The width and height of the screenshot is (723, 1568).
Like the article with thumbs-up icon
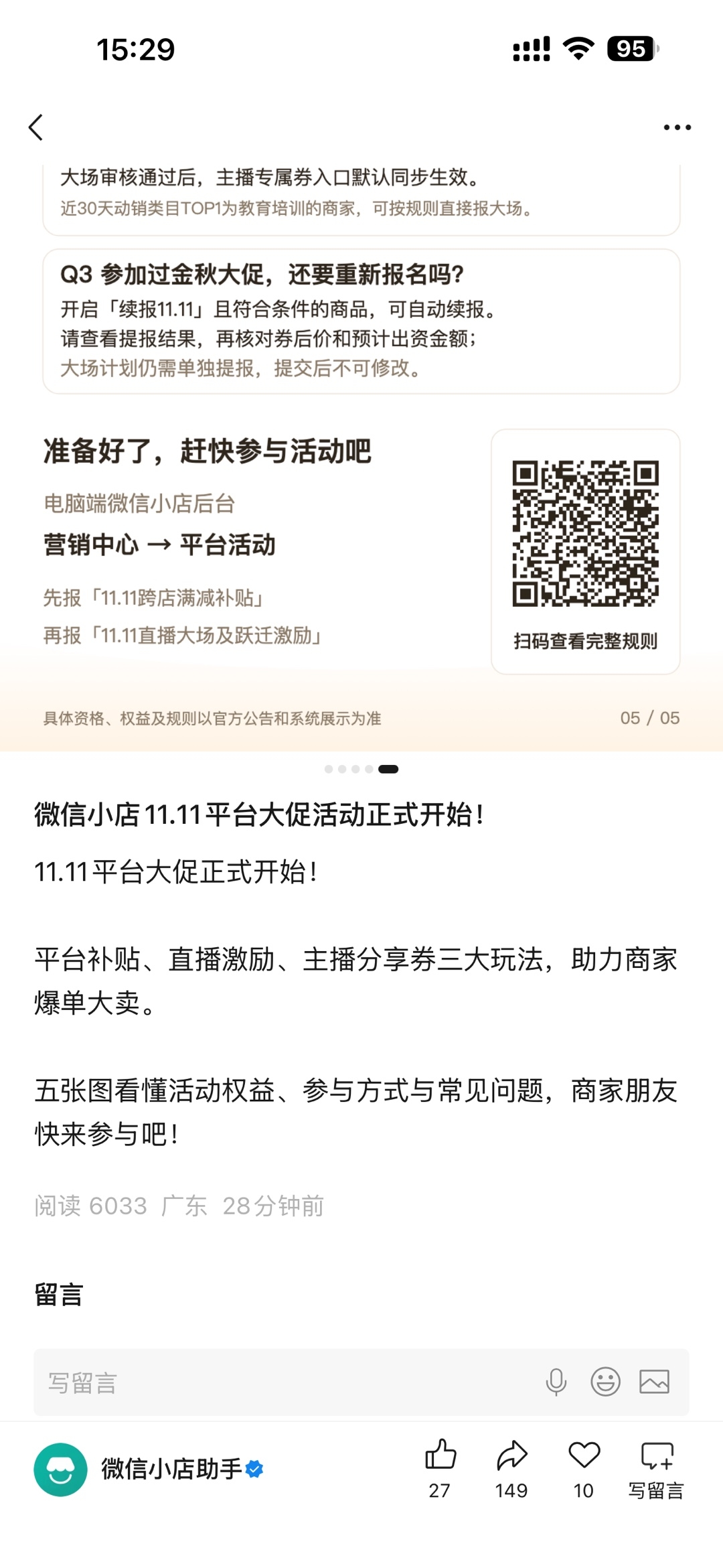pos(440,1468)
